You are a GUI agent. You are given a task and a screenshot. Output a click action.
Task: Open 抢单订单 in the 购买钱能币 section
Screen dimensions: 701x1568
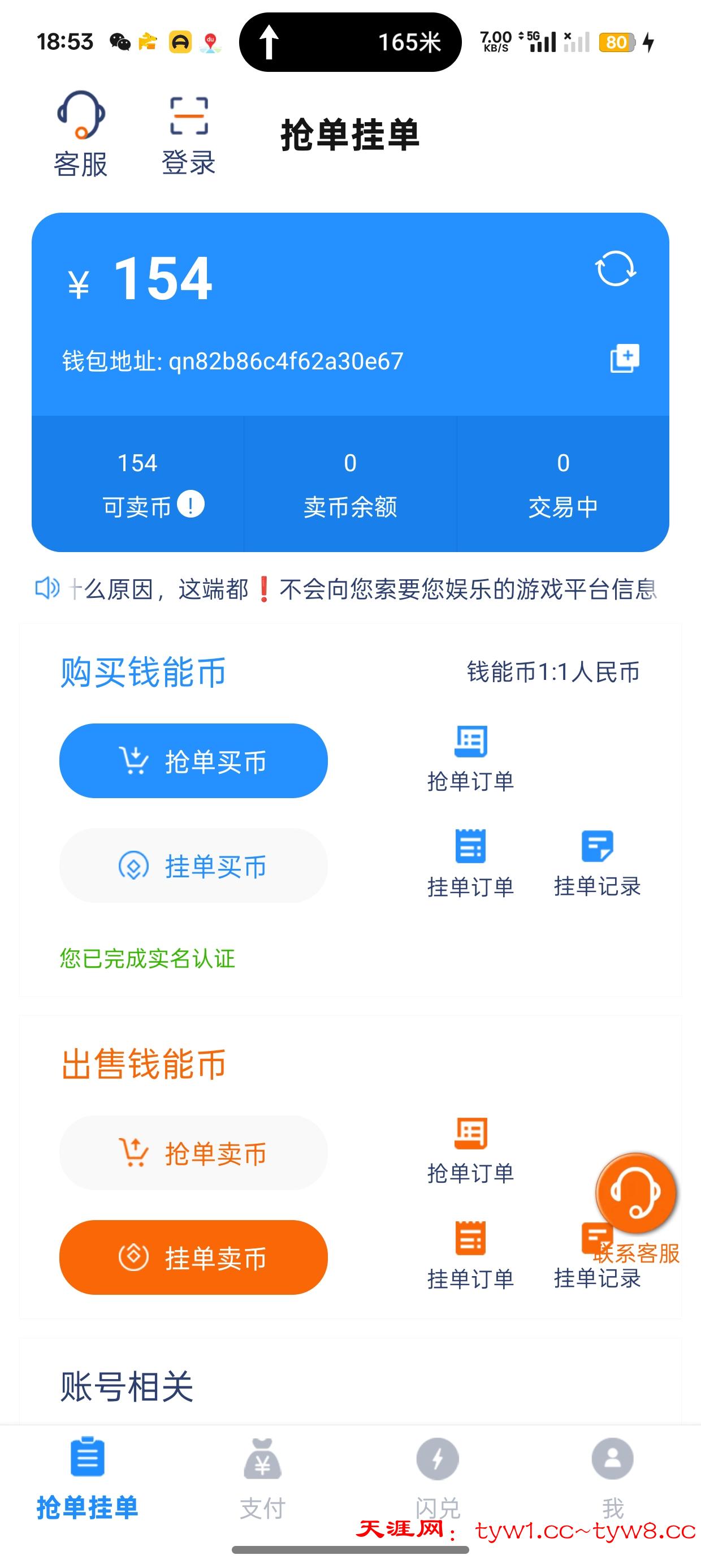[471, 755]
